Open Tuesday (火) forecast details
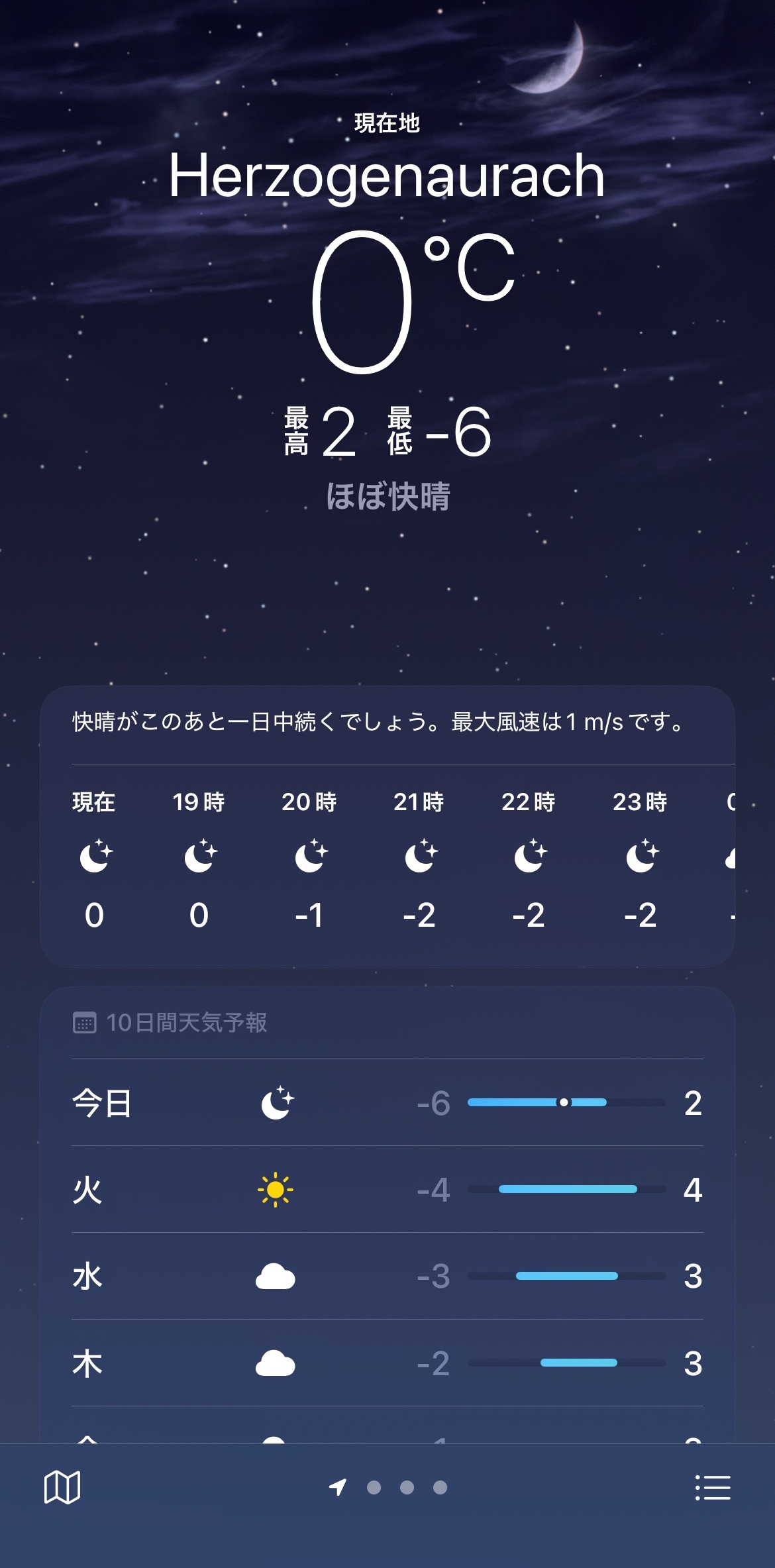The image size is (775, 1568). click(x=387, y=1190)
